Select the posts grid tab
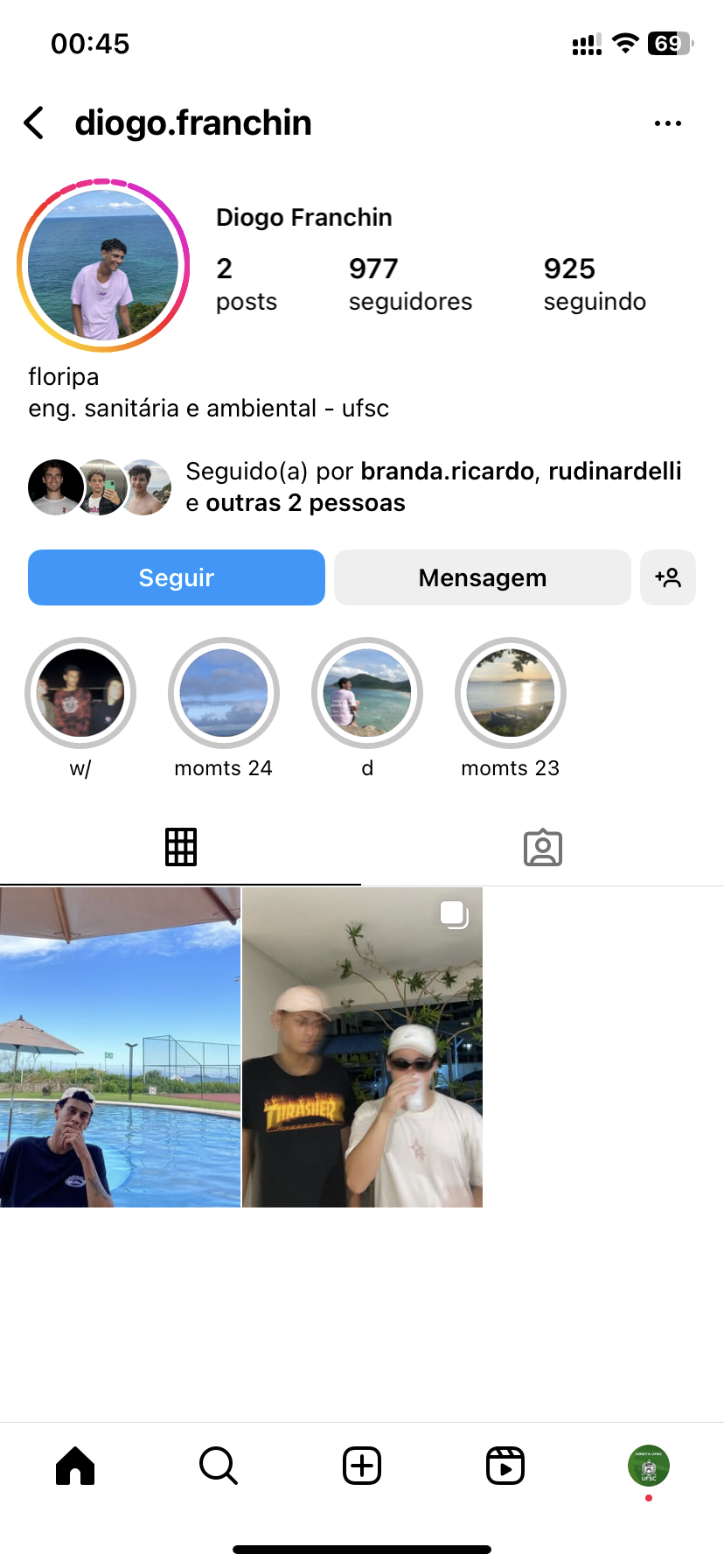724x1568 pixels. pyautogui.click(x=181, y=847)
